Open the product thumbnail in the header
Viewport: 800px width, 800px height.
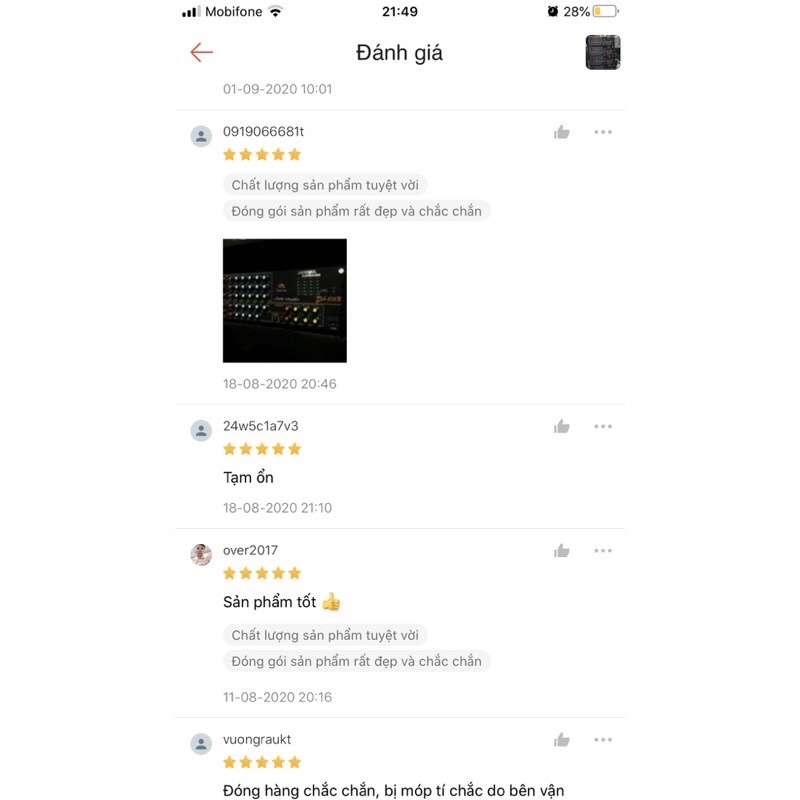(x=603, y=52)
